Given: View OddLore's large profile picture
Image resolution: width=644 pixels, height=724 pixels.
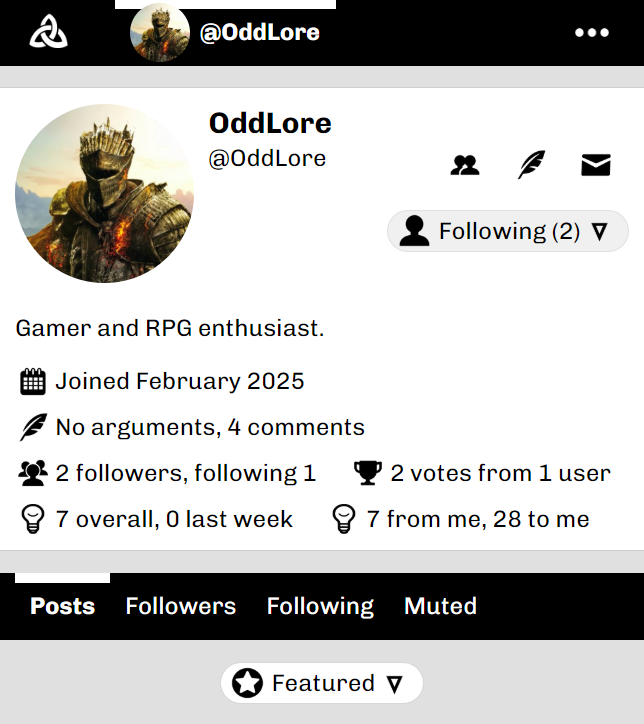Looking at the screenshot, I should 104,194.
